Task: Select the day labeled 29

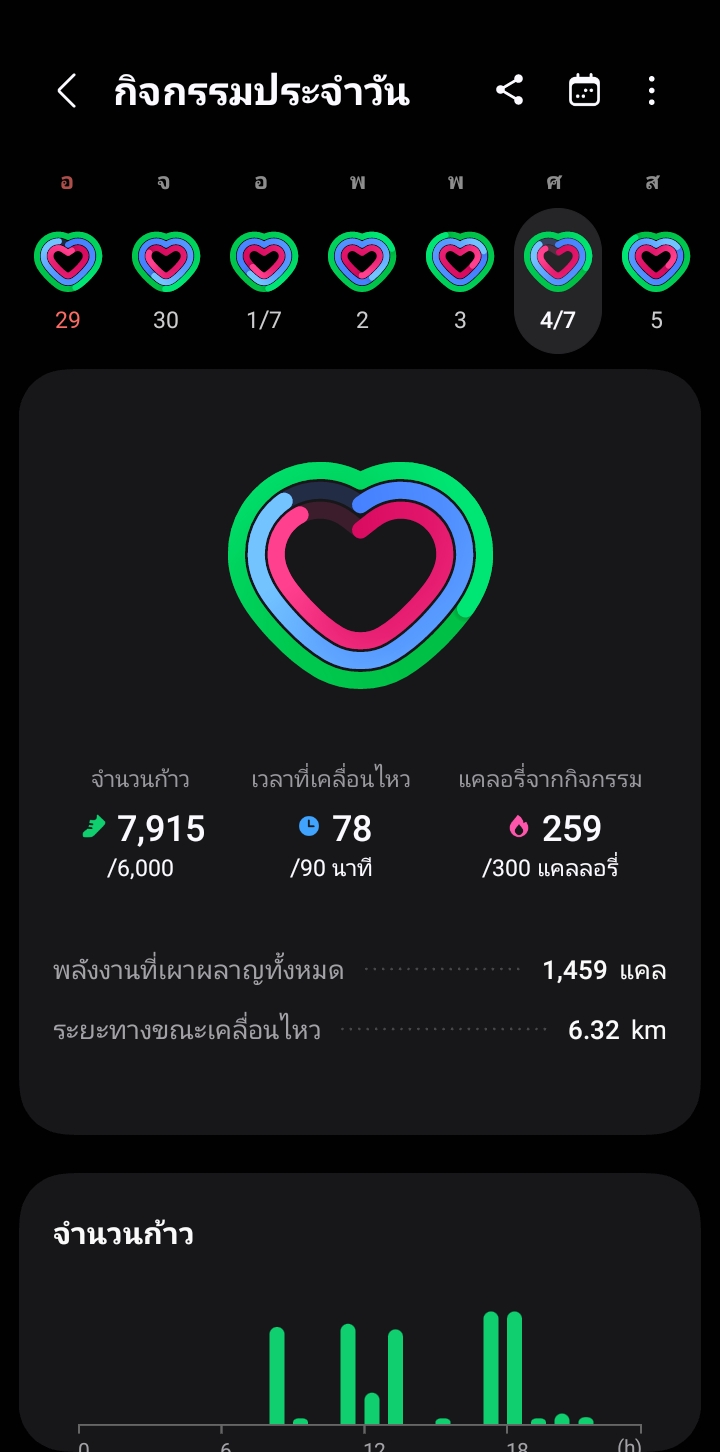Action: pos(67,262)
